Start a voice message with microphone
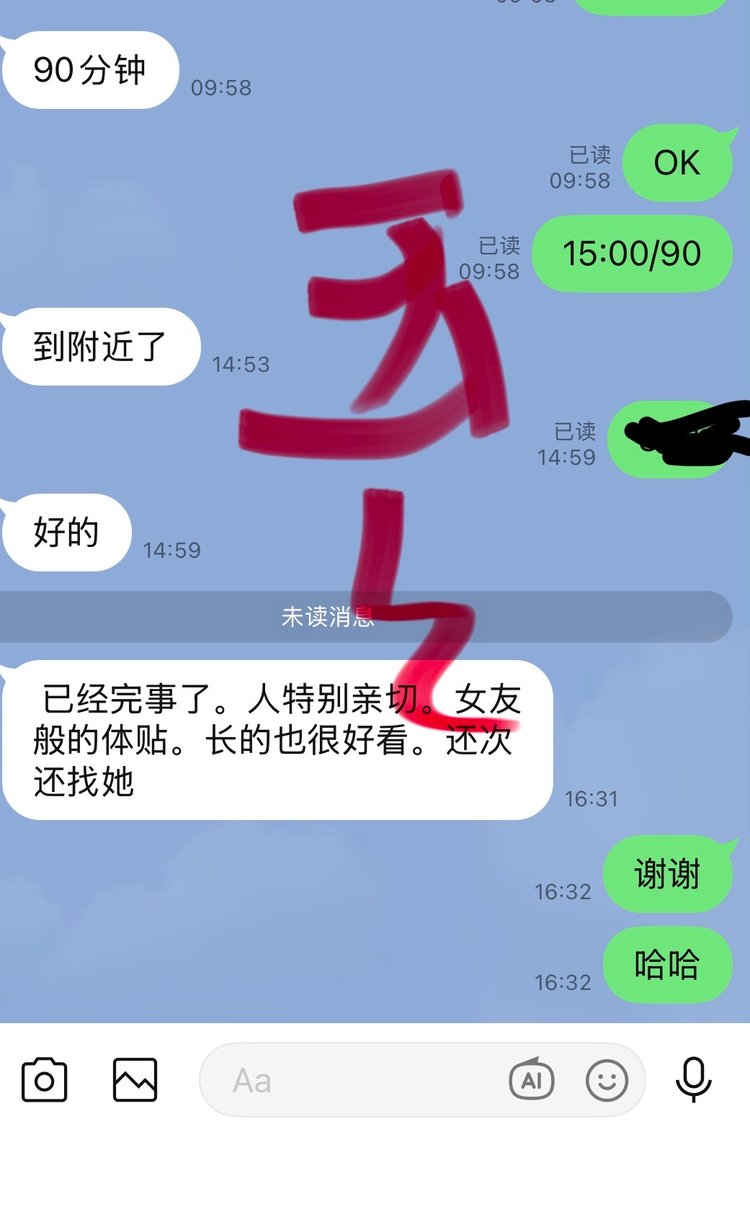Viewport: 750px width, 1207px height. (x=693, y=1080)
